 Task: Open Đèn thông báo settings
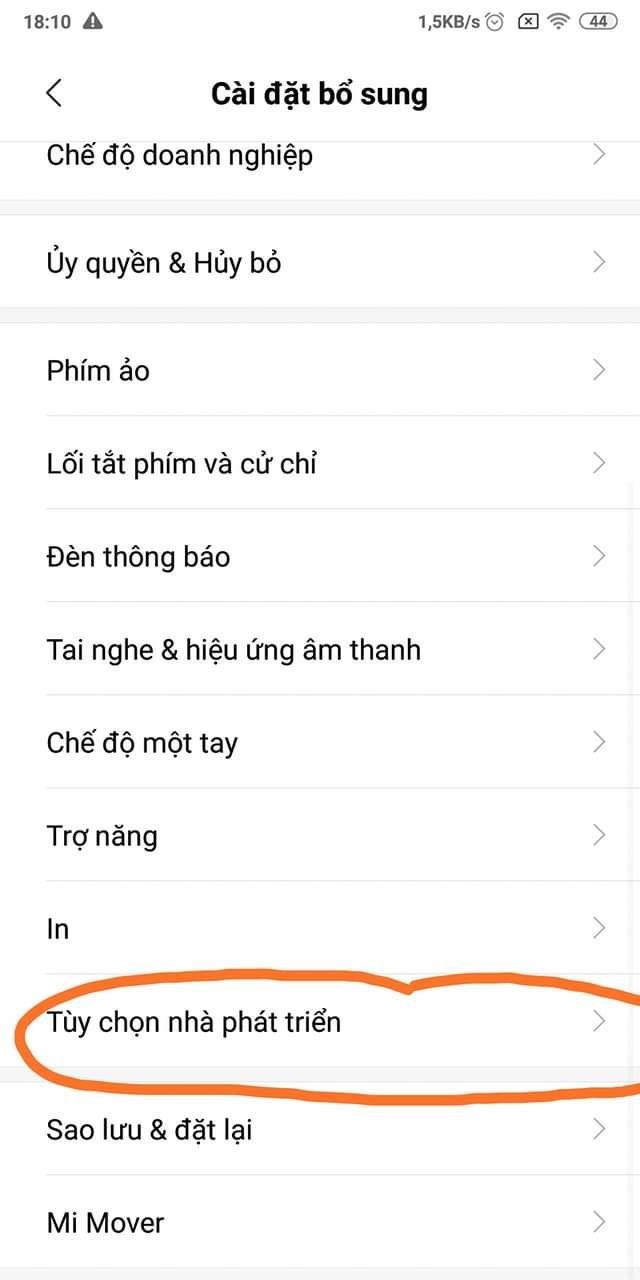click(320, 556)
